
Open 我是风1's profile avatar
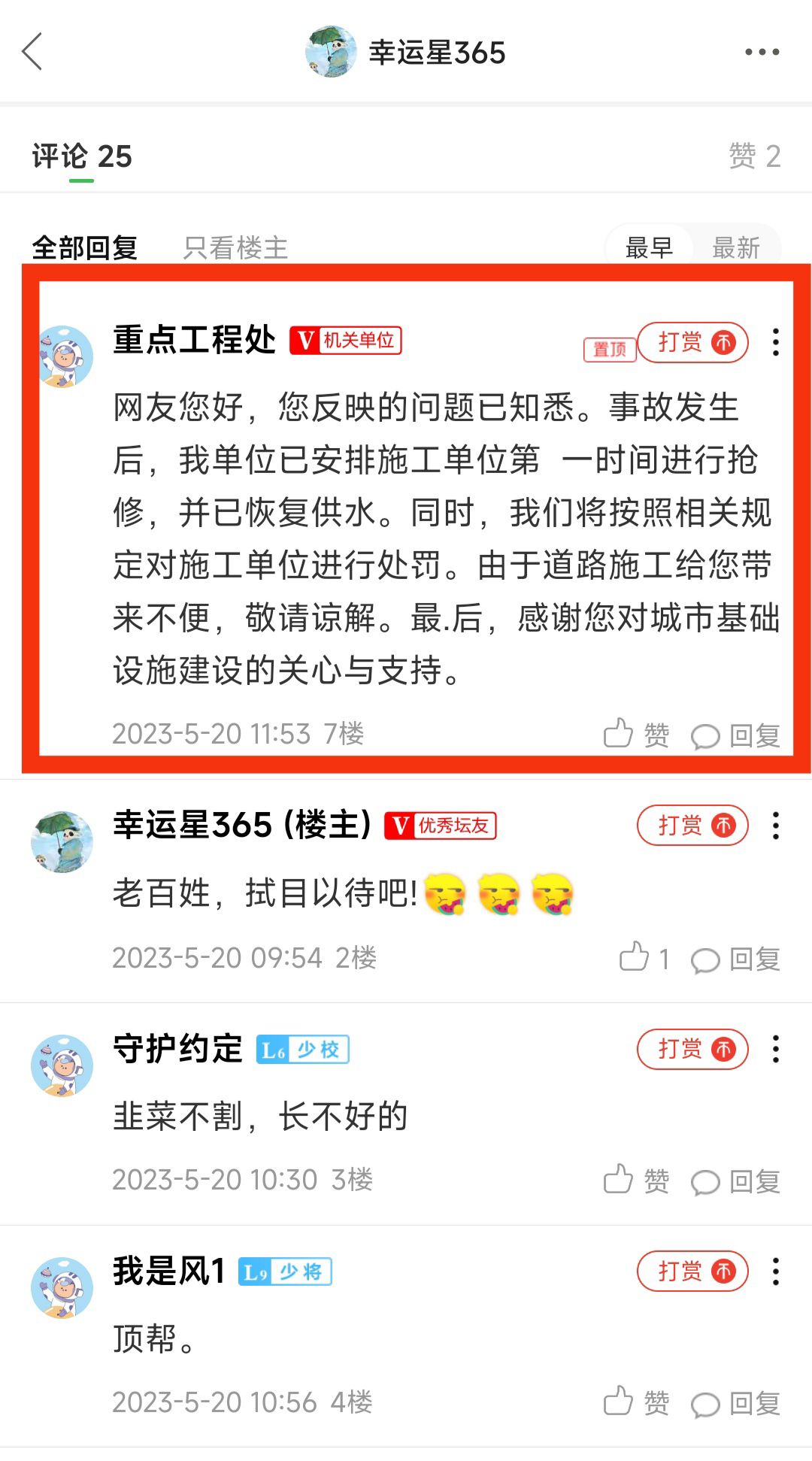[62, 1287]
